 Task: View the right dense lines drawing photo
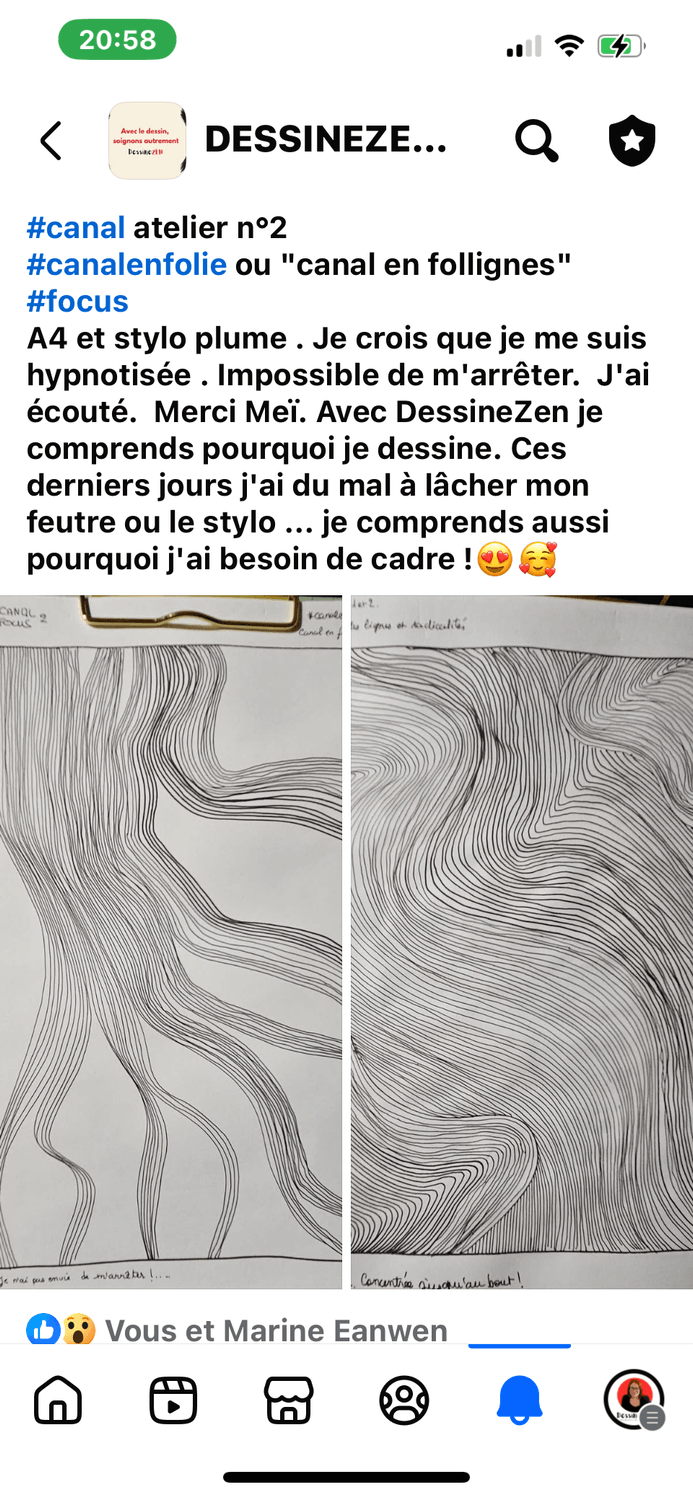coord(521,940)
